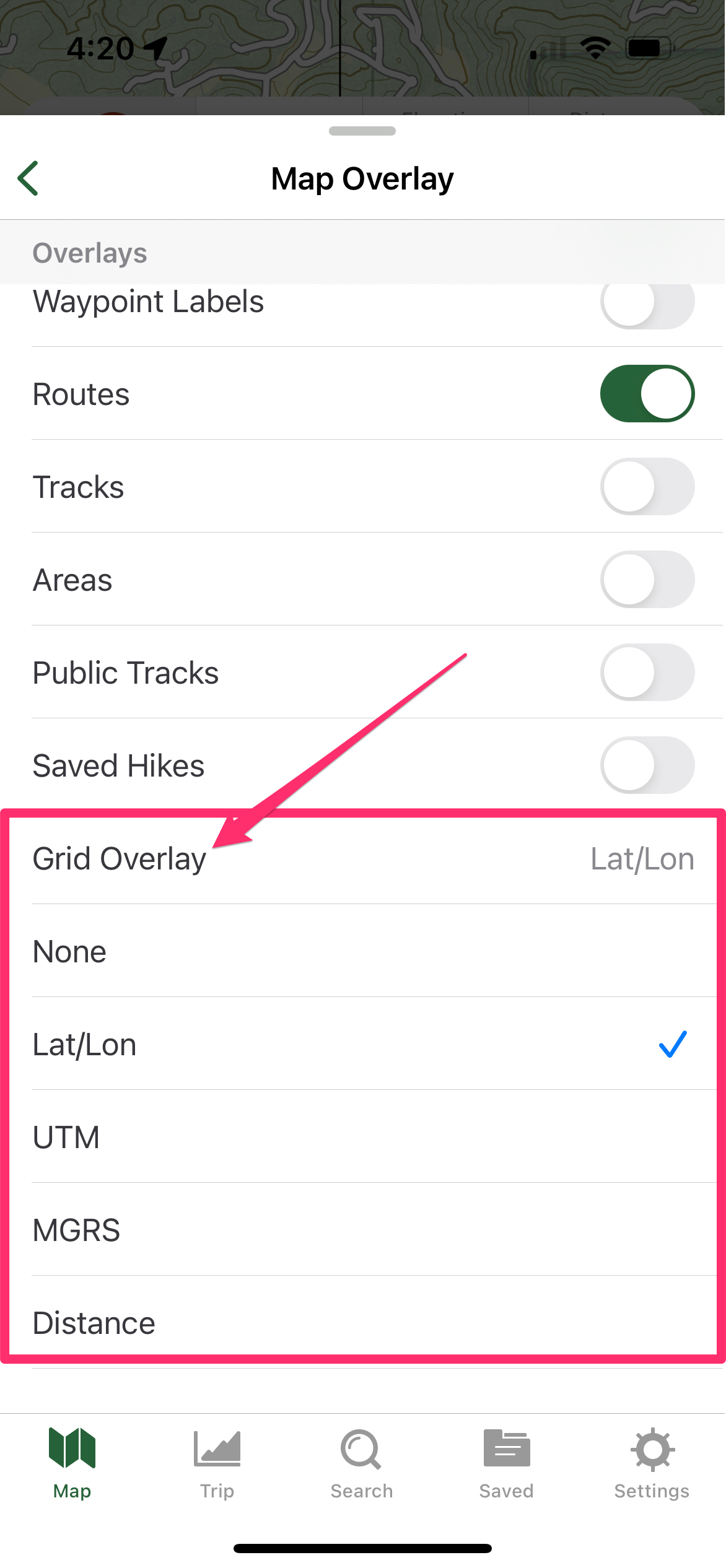Turn off the Routes overlay
The image size is (726, 1568).
[x=647, y=394]
